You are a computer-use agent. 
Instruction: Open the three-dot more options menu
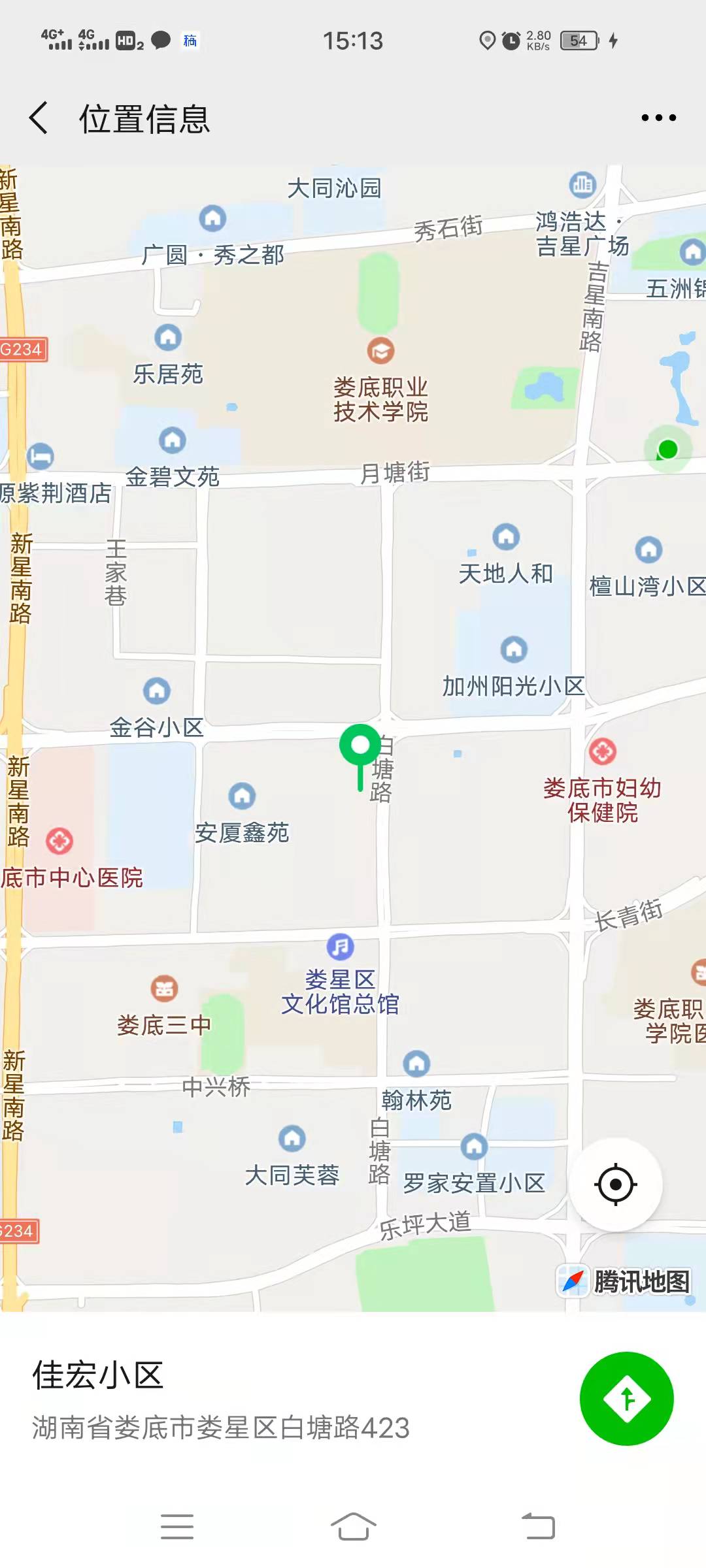658,118
